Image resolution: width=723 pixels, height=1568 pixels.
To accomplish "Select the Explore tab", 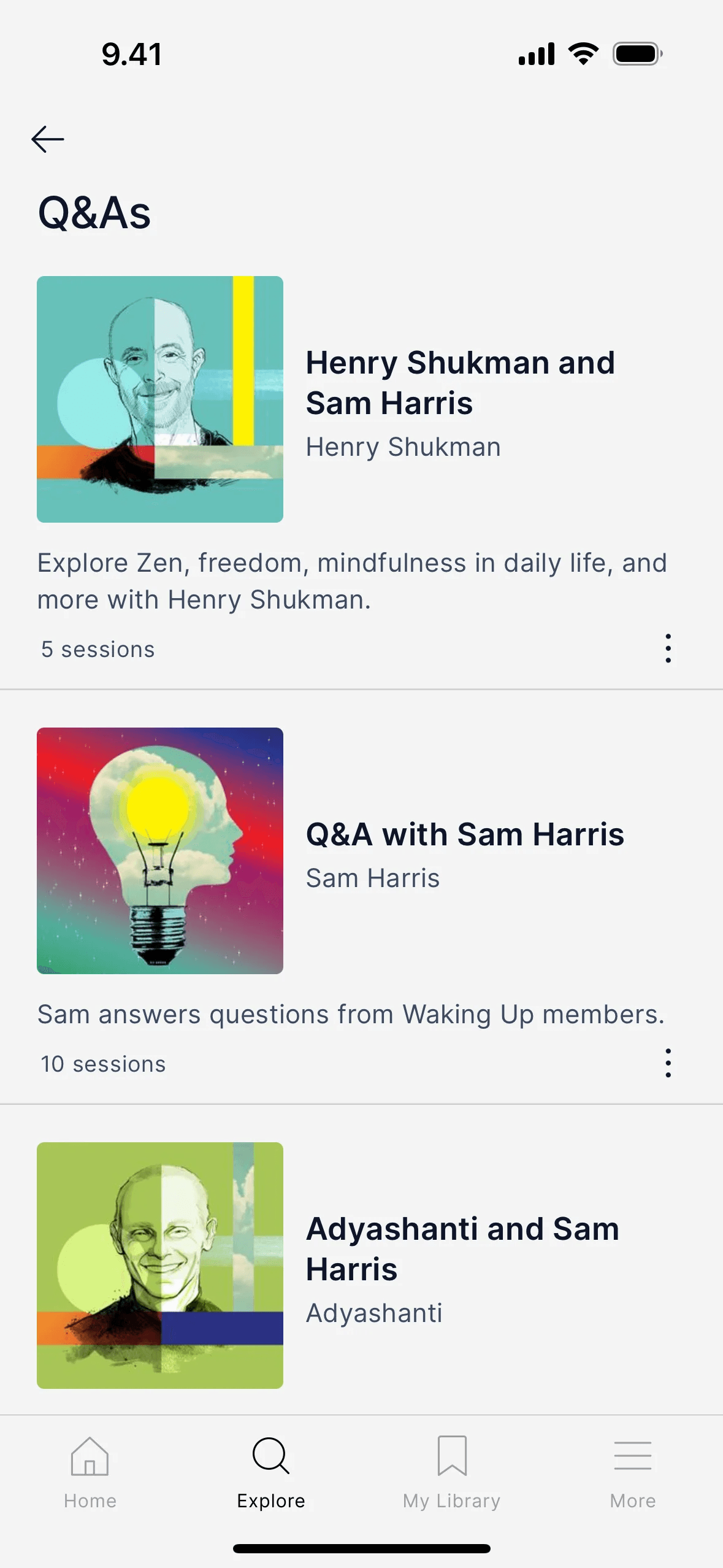I will [271, 1472].
